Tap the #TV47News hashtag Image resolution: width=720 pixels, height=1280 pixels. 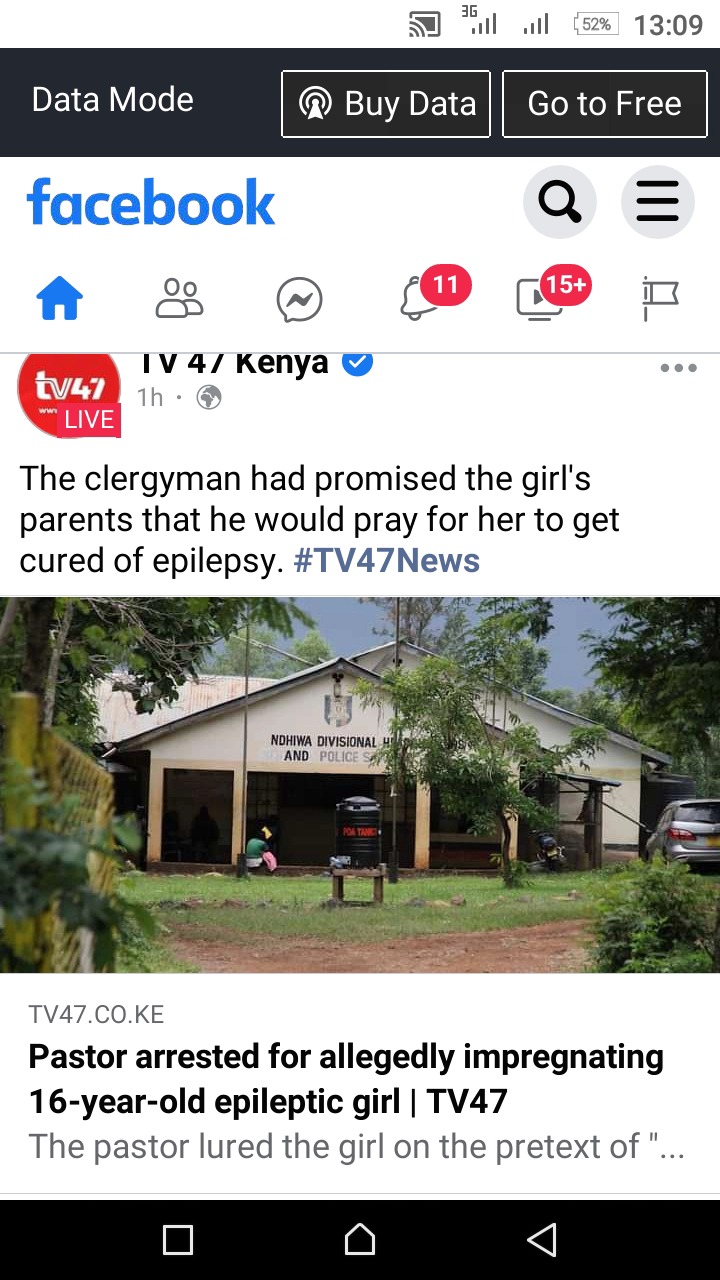click(386, 560)
